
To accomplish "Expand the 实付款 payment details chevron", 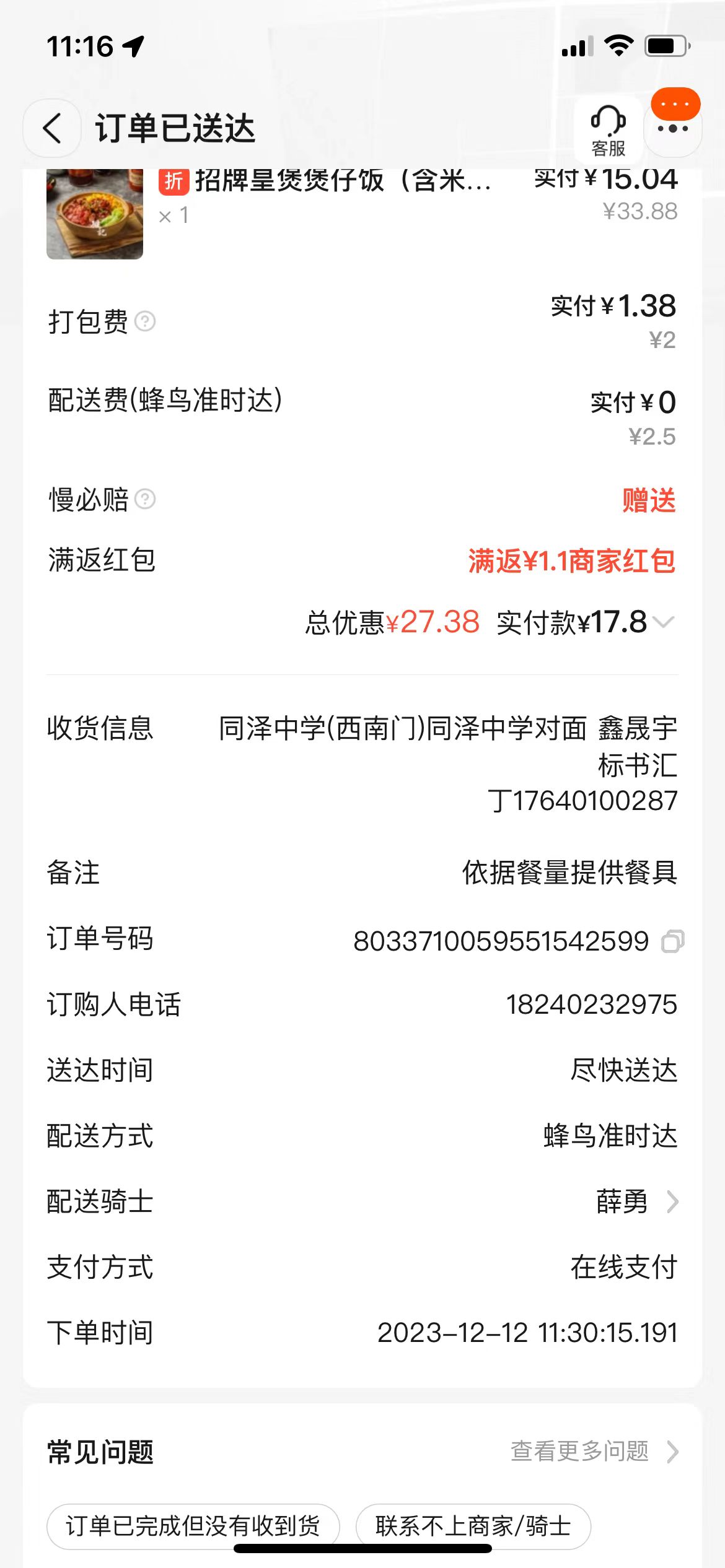I will (663, 622).
